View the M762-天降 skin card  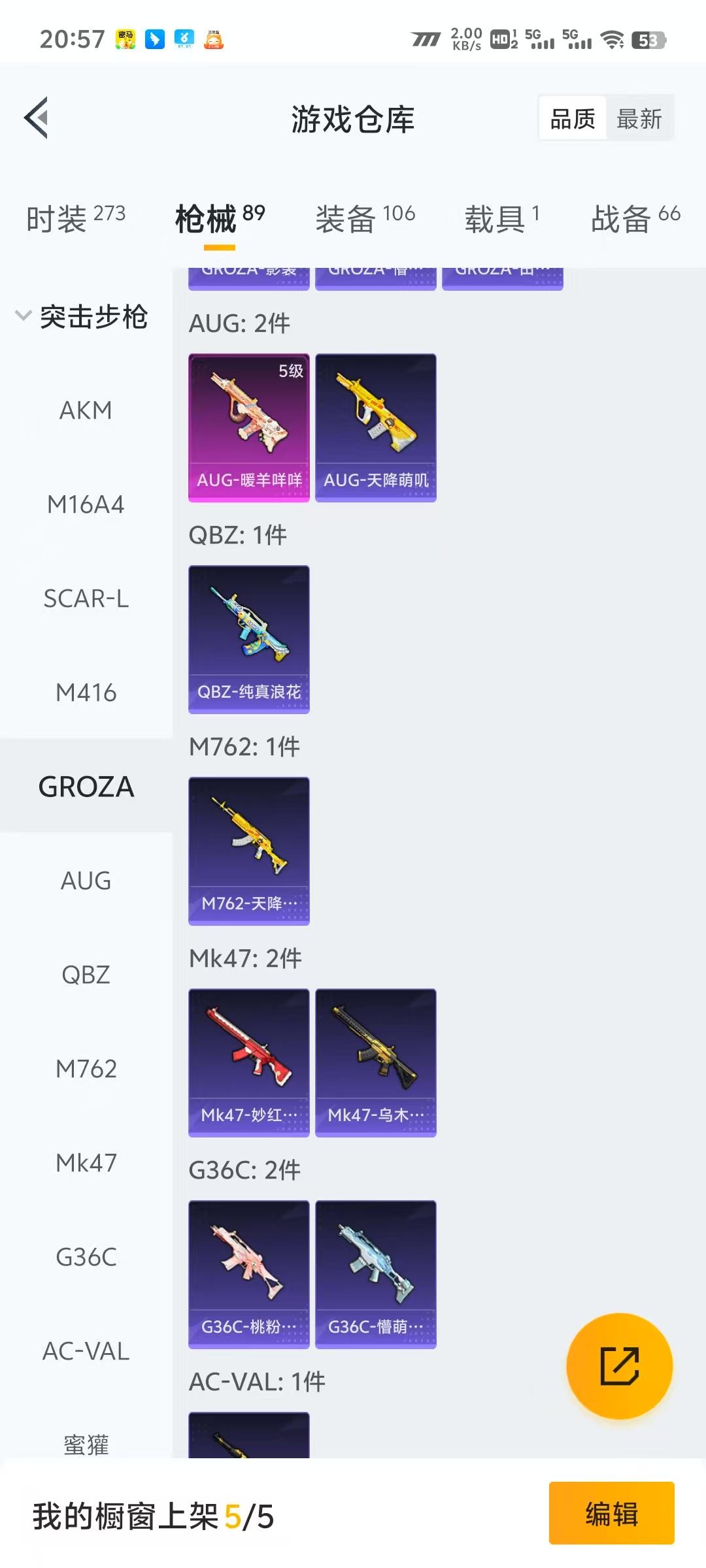pyautogui.click(x=249, y=851)
